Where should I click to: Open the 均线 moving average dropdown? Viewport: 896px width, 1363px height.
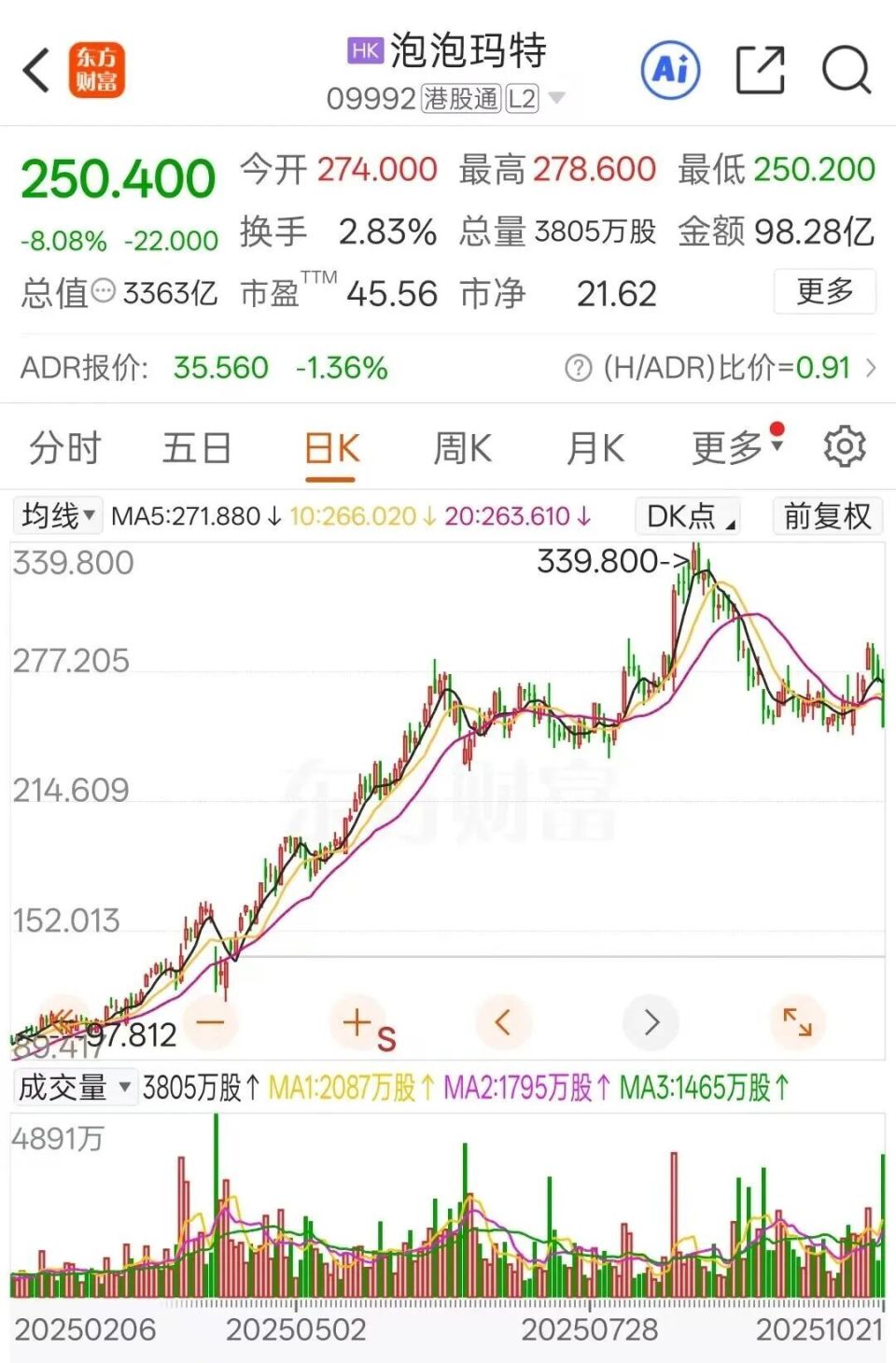pos(54,516)
